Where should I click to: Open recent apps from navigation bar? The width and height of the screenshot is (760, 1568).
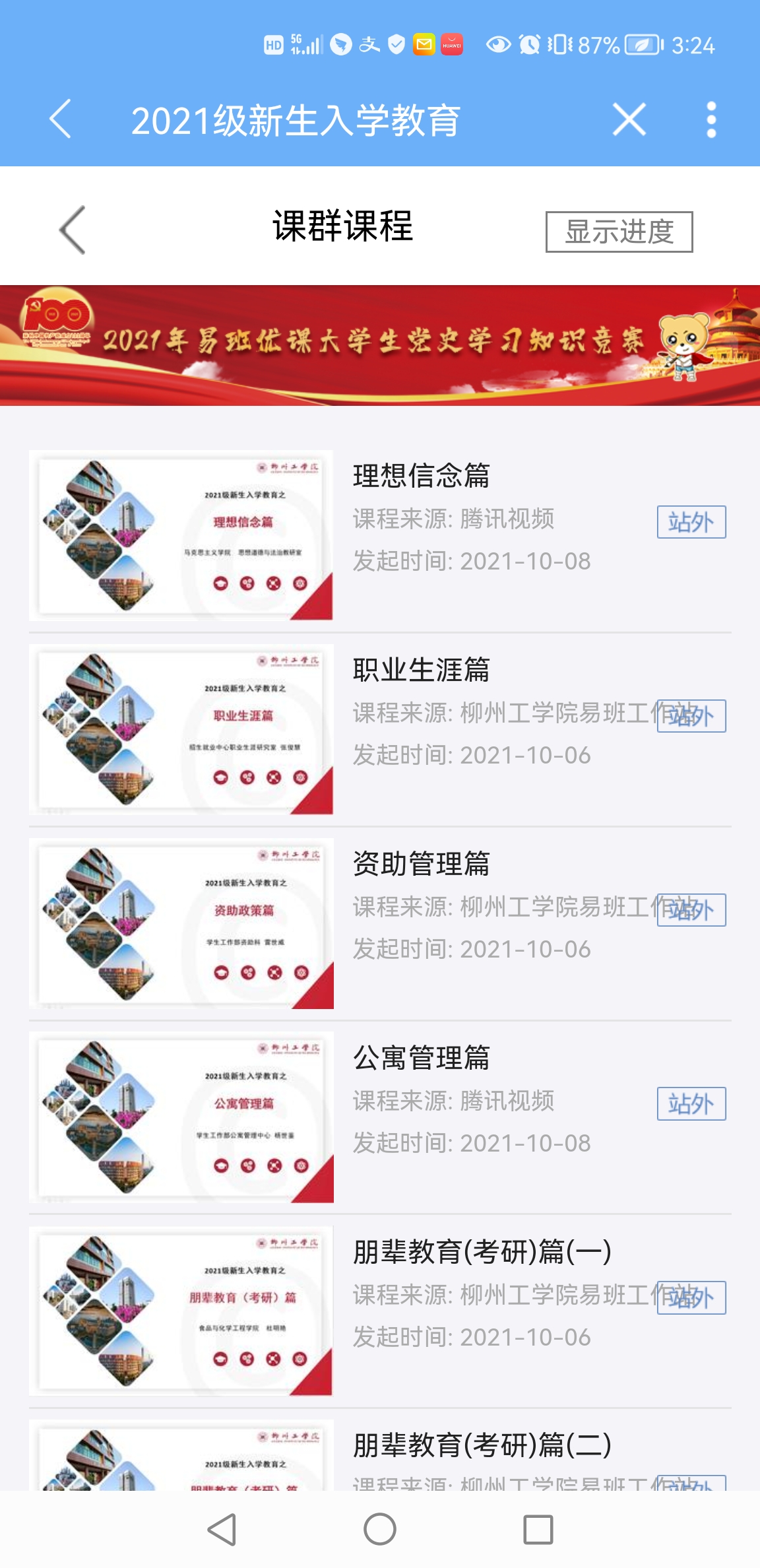(x=538, y=1529)
